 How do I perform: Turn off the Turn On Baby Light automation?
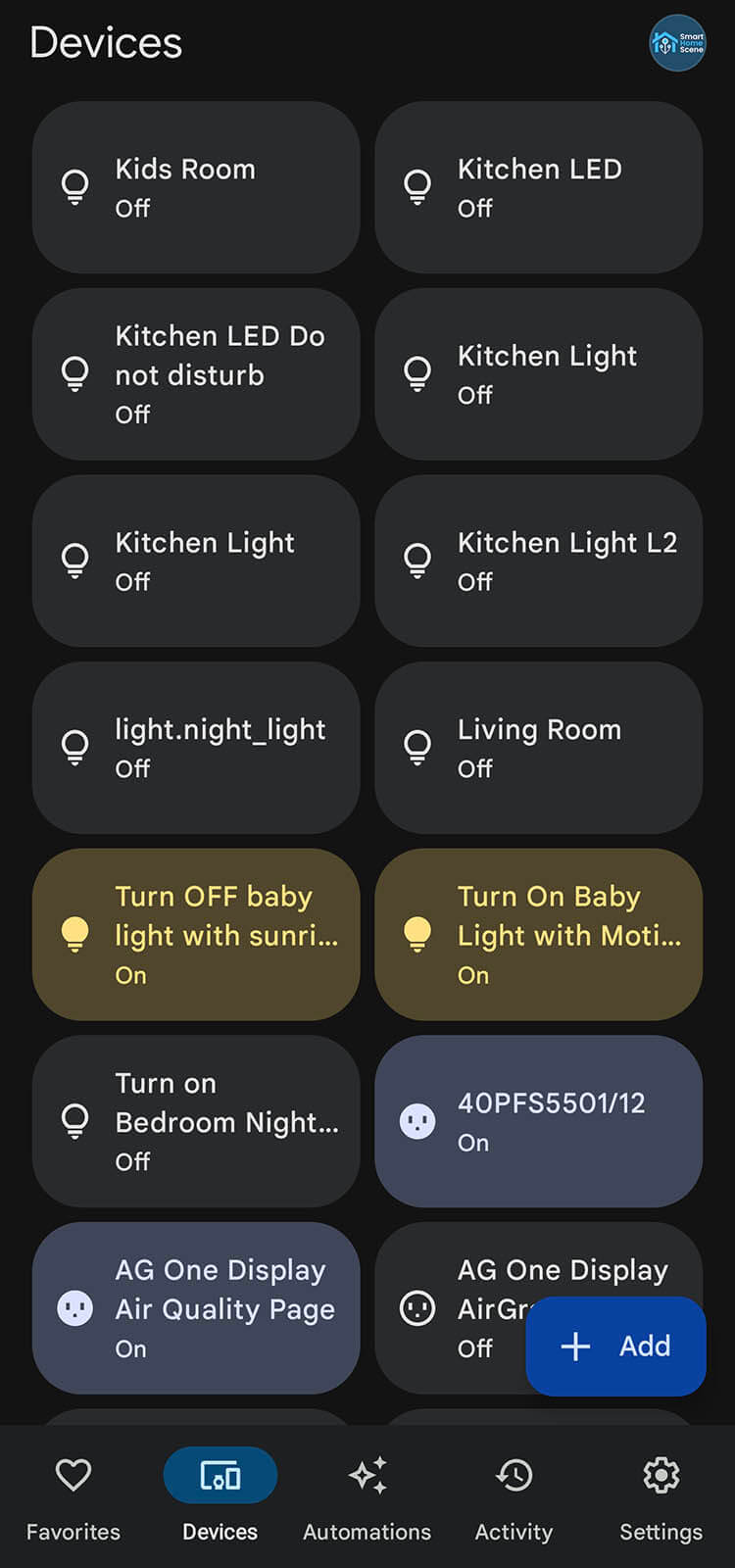[538, 934]
